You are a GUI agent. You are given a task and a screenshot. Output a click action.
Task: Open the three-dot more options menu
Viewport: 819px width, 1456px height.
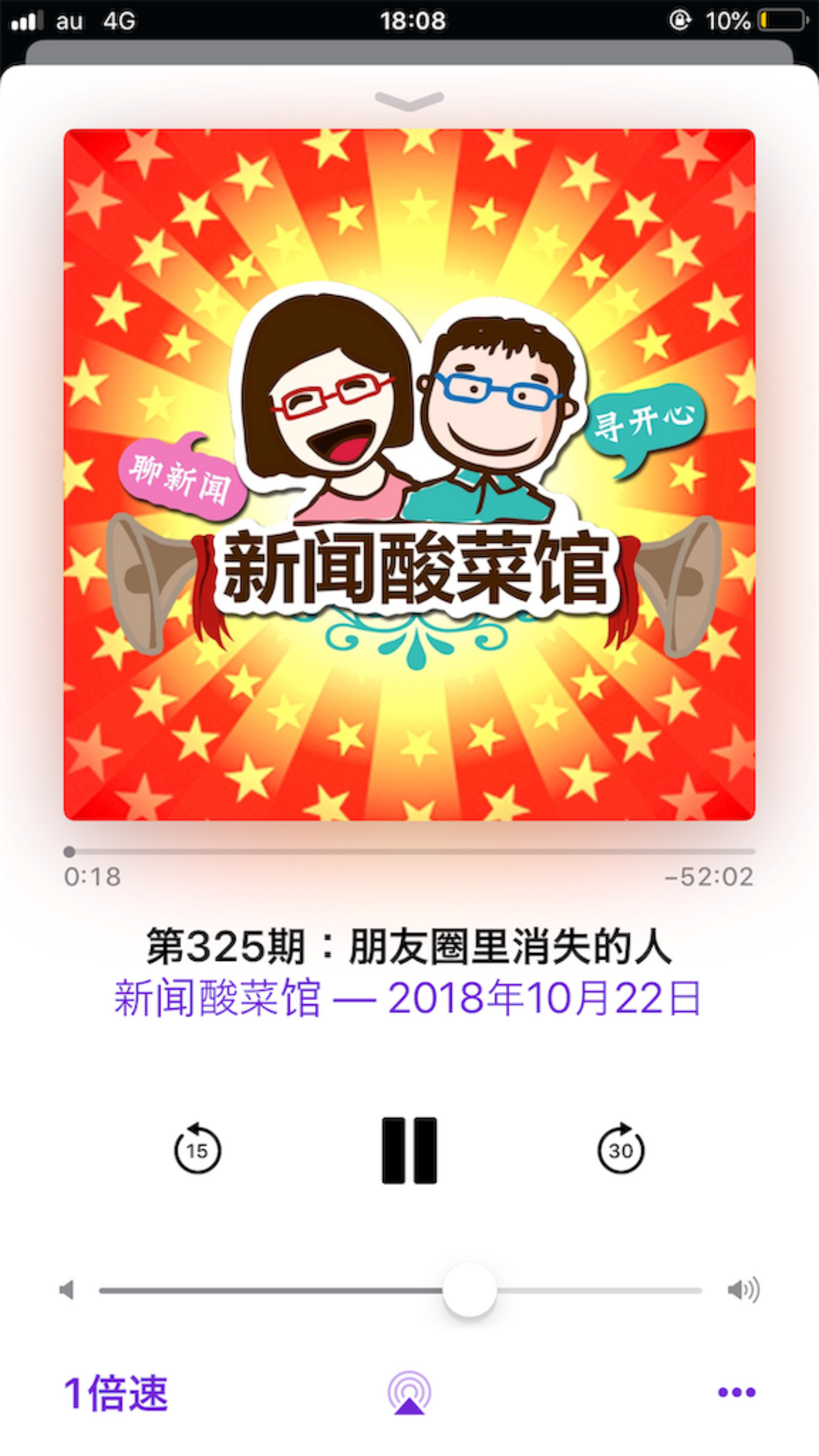(x=736, y=1392)
